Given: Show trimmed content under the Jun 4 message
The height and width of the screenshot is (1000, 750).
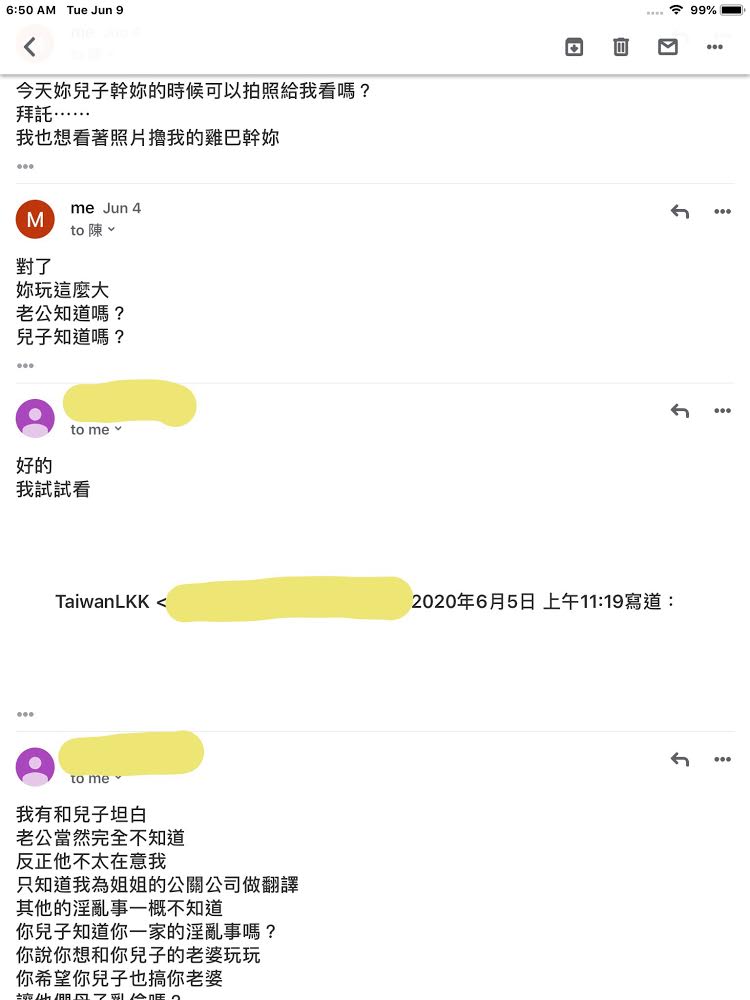Looking at the screenshot, I should tap(25, 366).
